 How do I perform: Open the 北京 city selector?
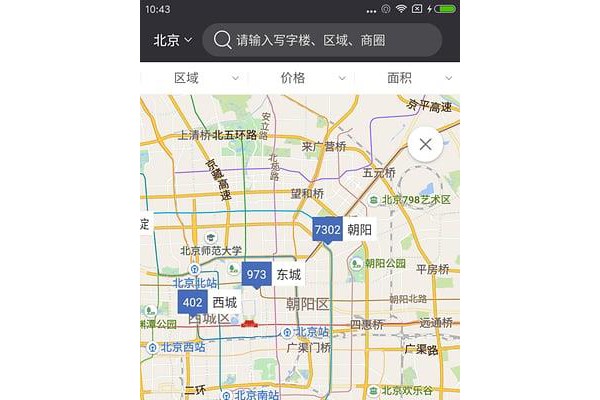tap(173, 40)
